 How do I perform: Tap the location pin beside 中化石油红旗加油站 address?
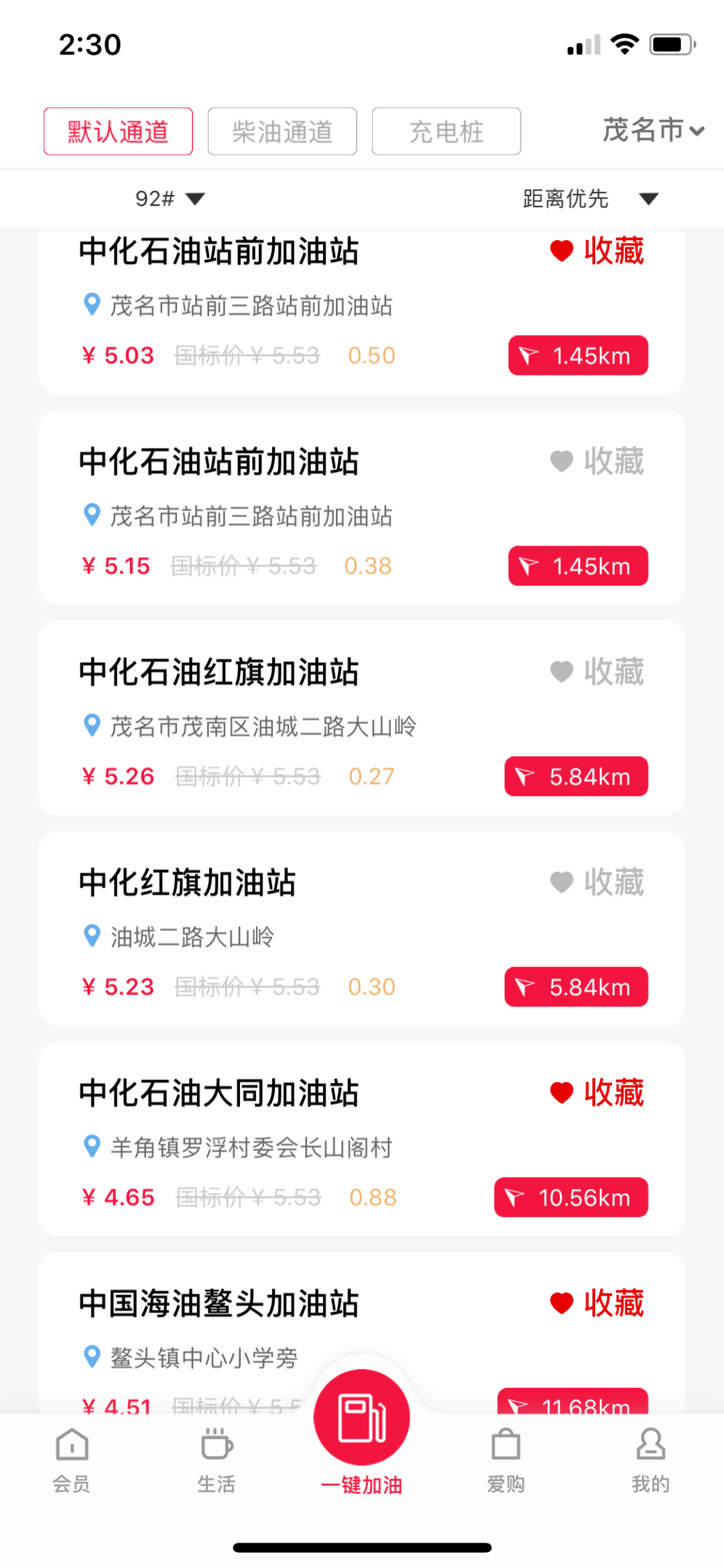[90, 726]
